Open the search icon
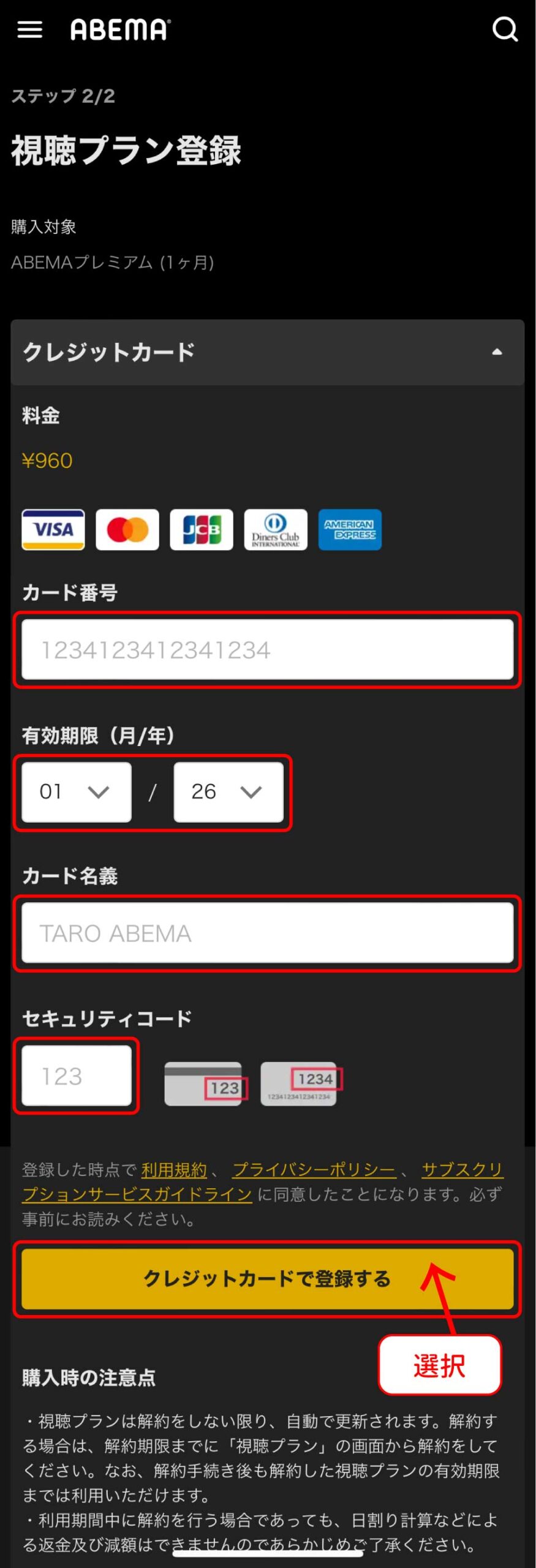The width and height of the screenshot is (536, 1568). pyautogui.click(x=505, y=29)
